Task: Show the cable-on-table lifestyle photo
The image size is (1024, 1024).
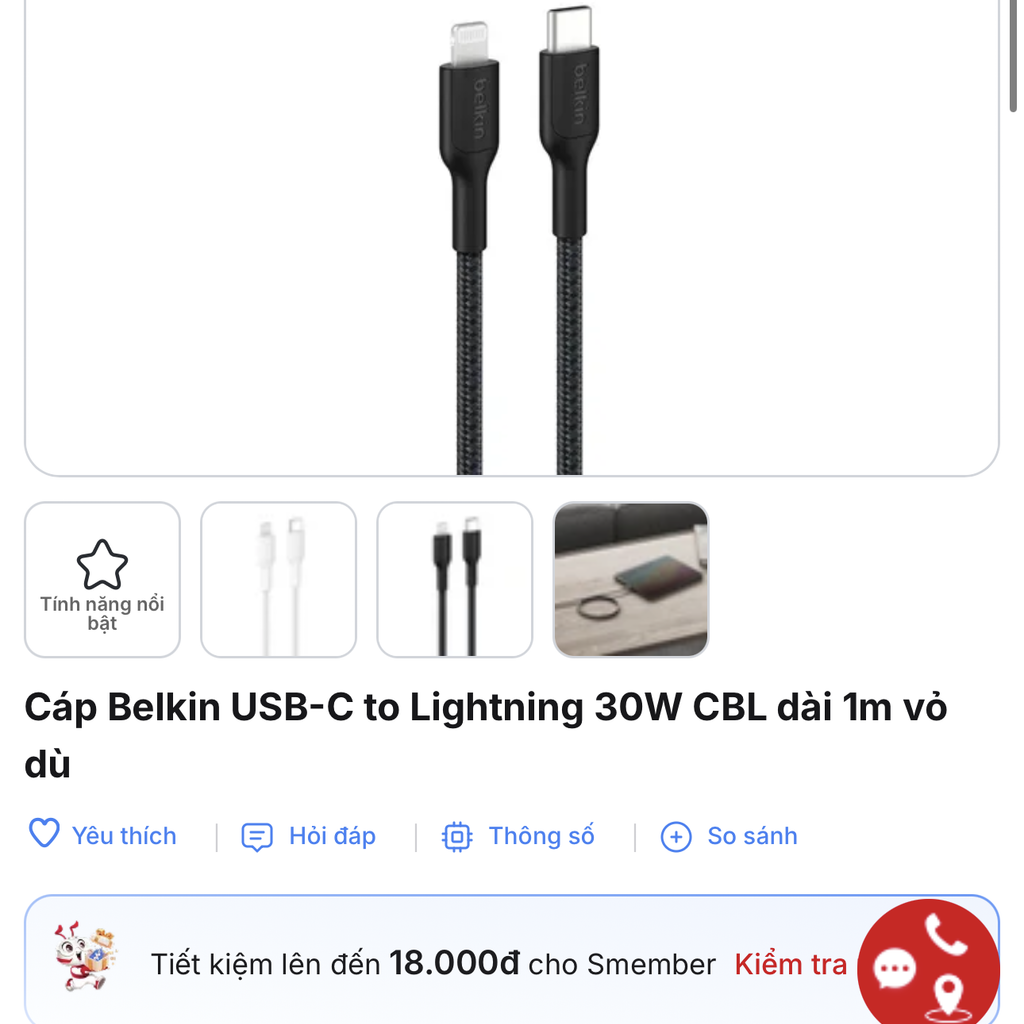Action: 631,580
